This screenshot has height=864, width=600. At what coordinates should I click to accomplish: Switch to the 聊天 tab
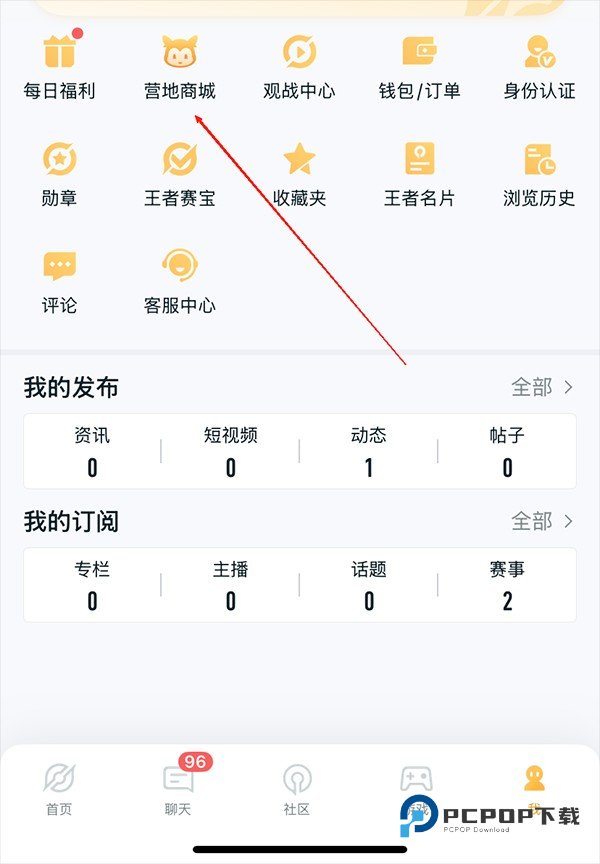(x=178, y=790)
